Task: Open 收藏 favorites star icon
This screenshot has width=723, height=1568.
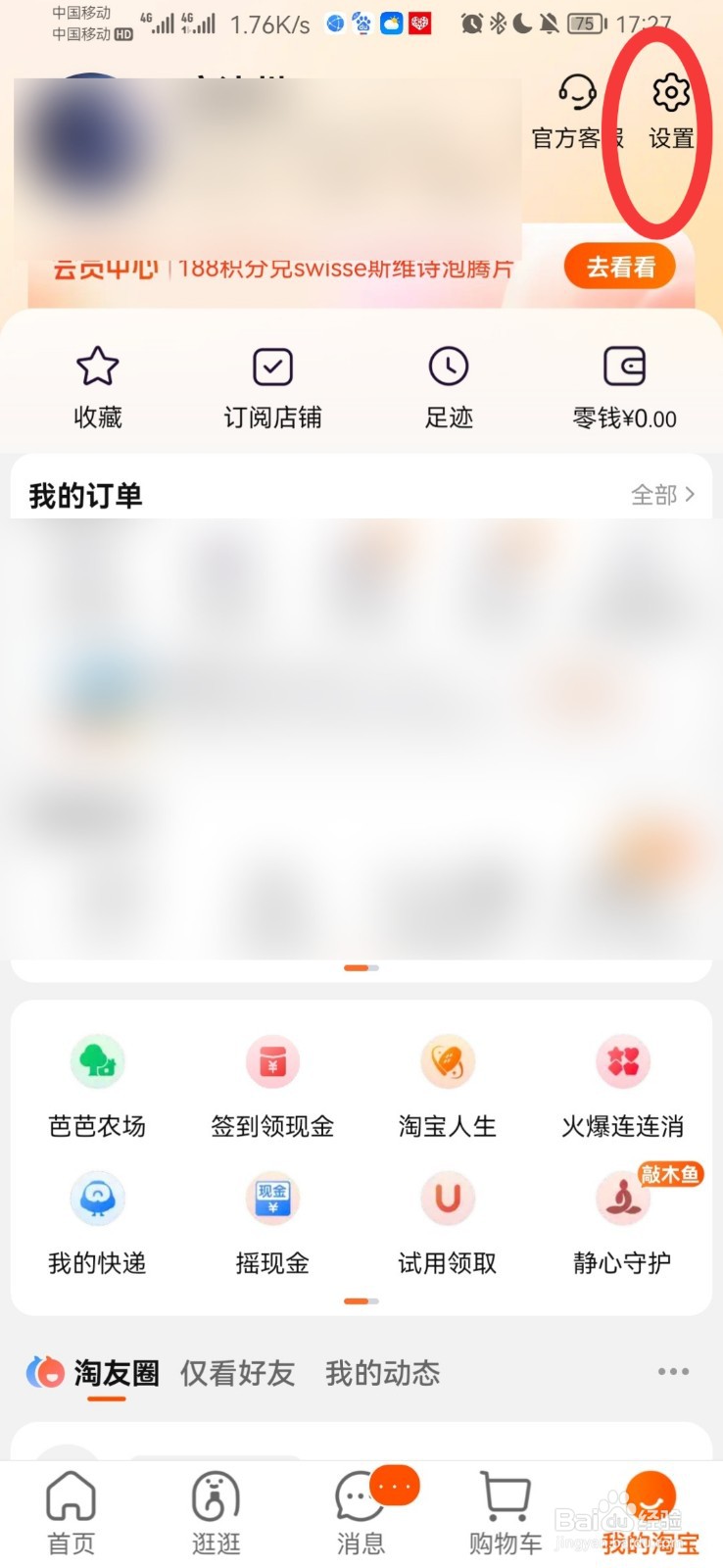Action: 97,382
